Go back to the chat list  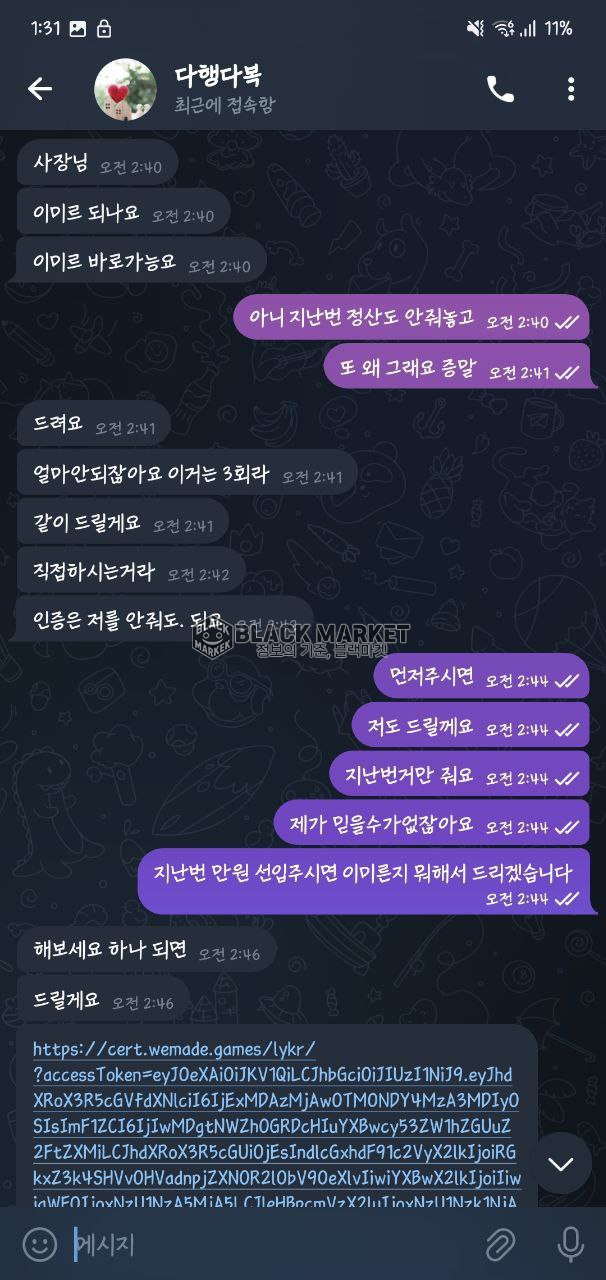pos(40,89)
